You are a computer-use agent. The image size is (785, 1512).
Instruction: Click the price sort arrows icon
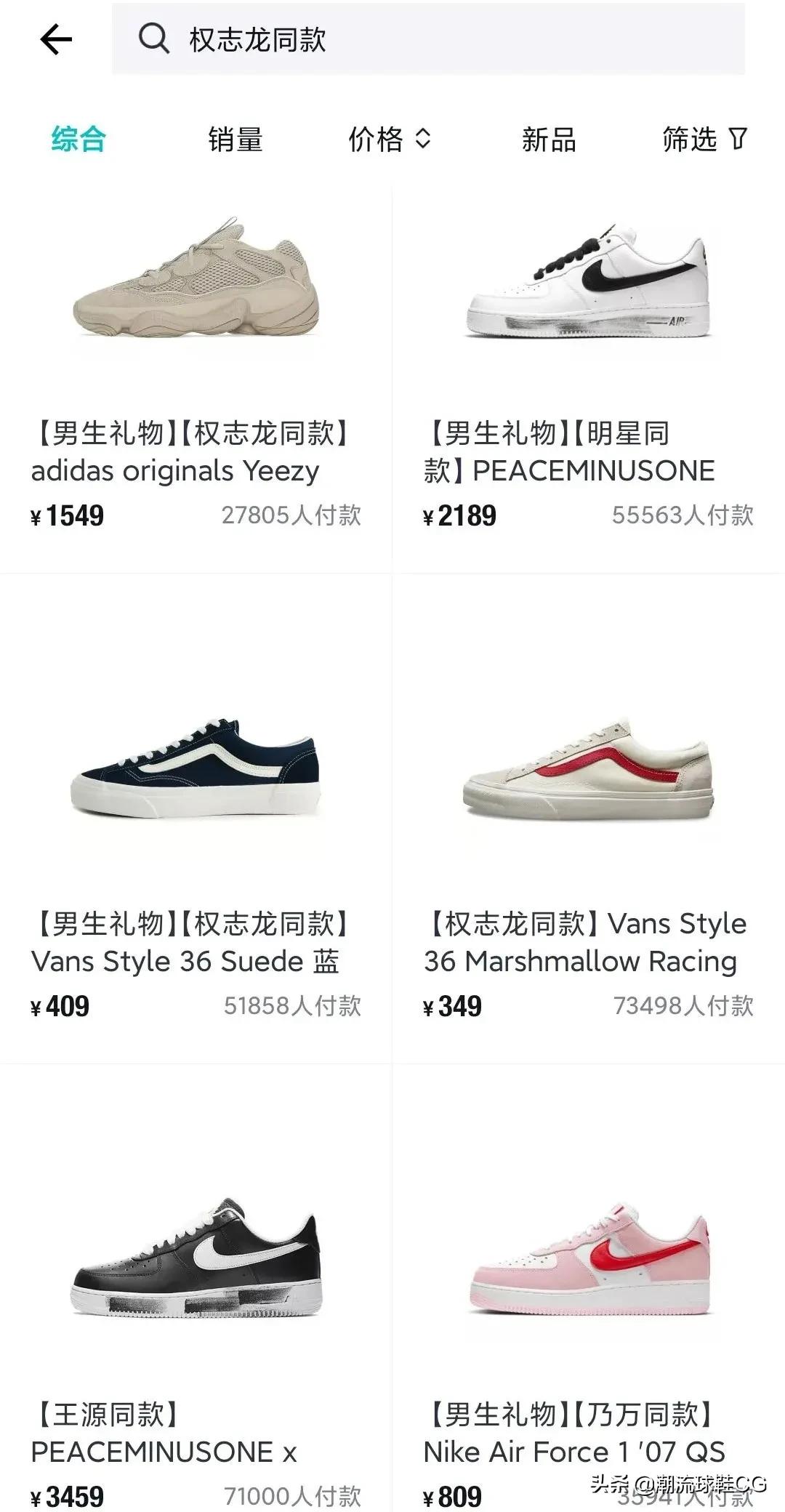pyautogui.click(x=424, y=138)
